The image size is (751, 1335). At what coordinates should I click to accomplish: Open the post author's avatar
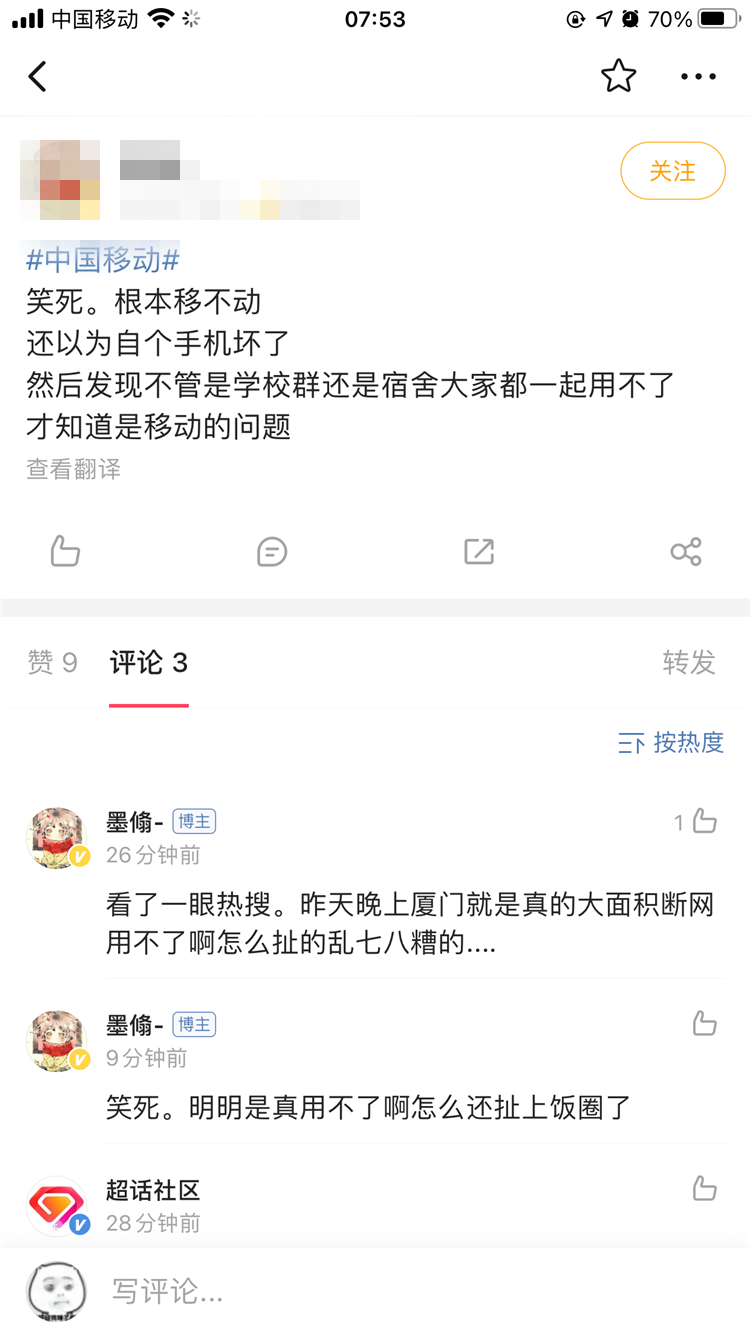click(60, 180)
